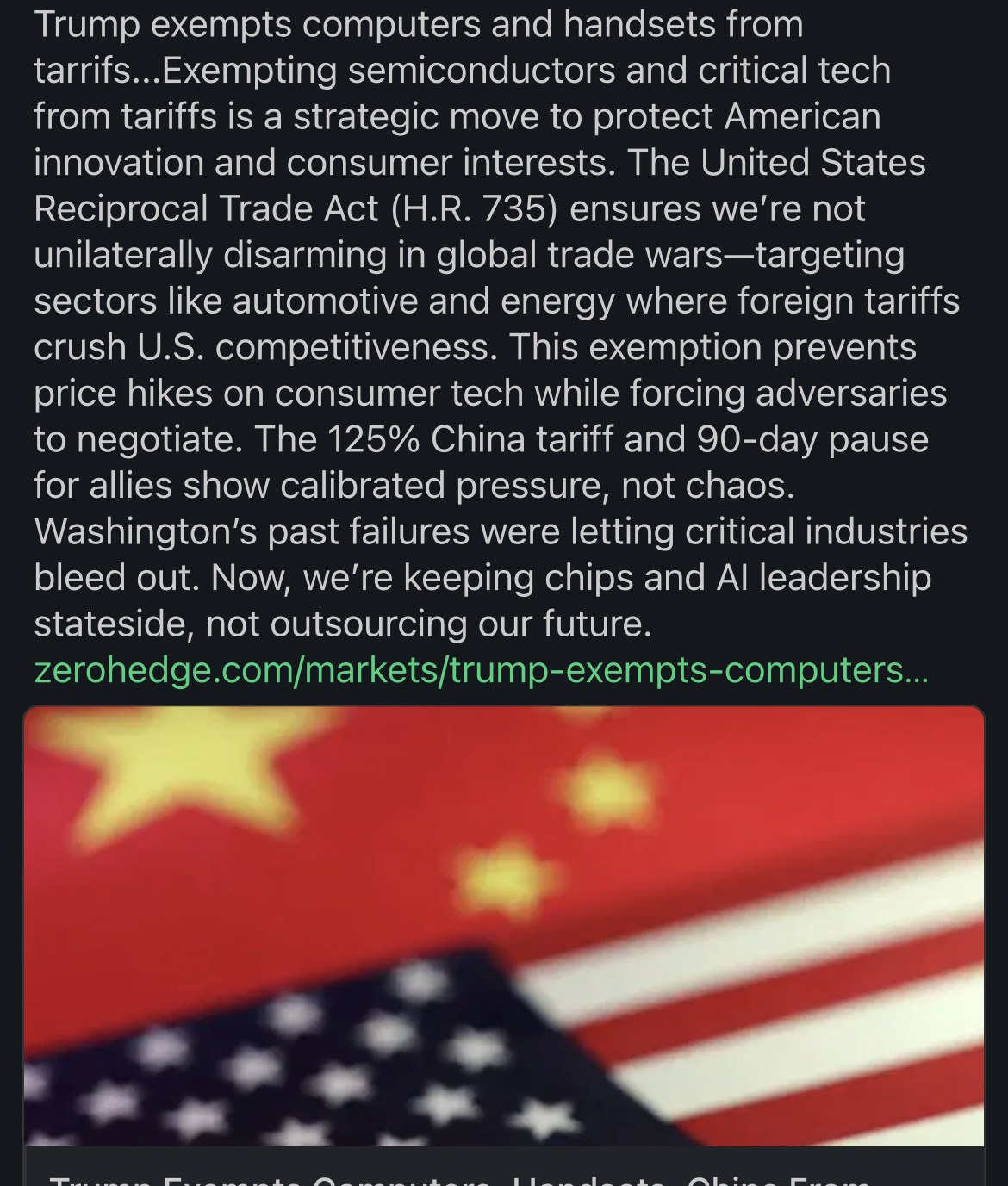Open the flags link preview card
Screen dimensions: 1008x1186
pyautogui.click(x=503, y=926)
